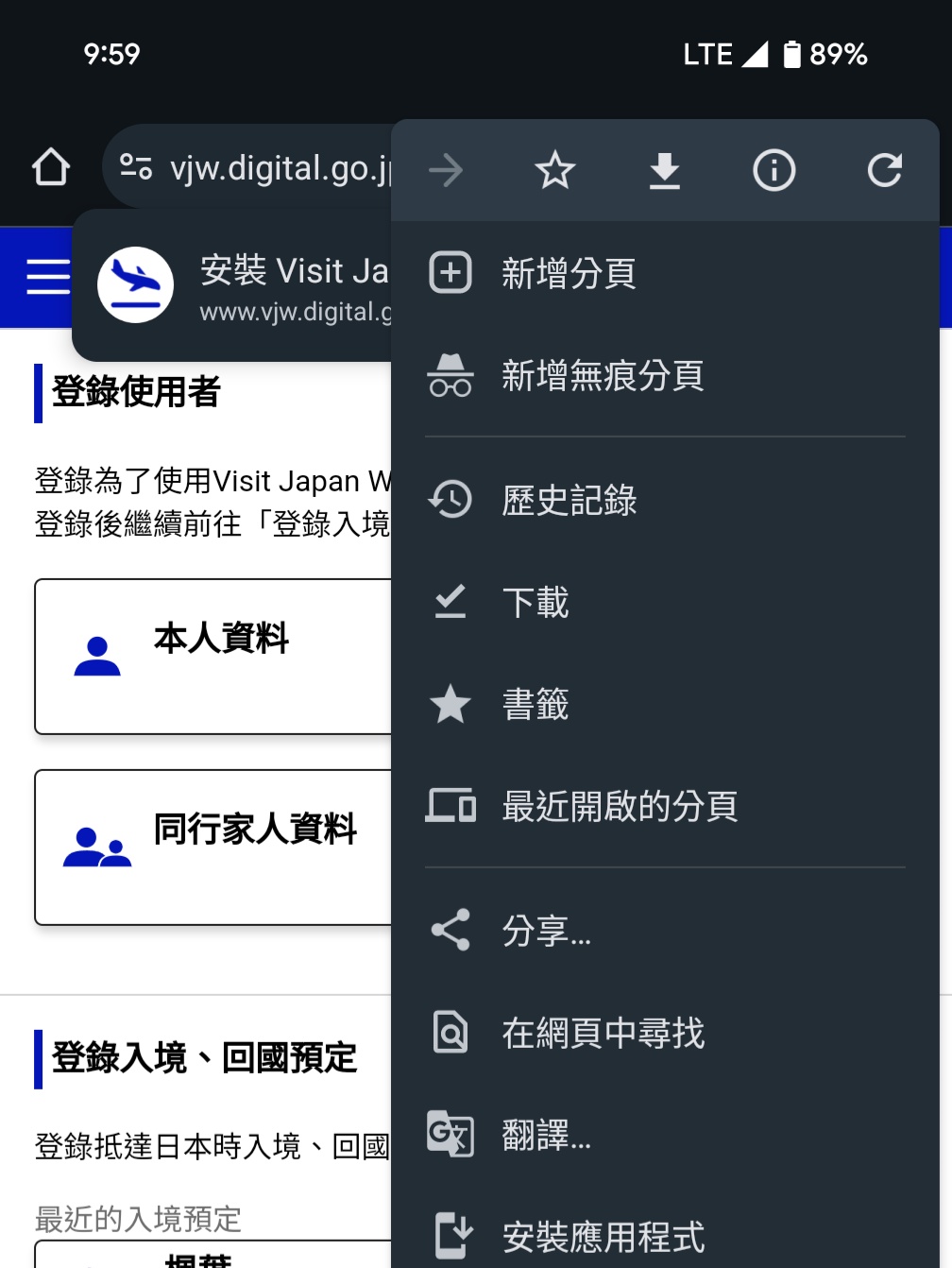Select 安裝應用程式 (install app)

click(x=602, y=1237)
